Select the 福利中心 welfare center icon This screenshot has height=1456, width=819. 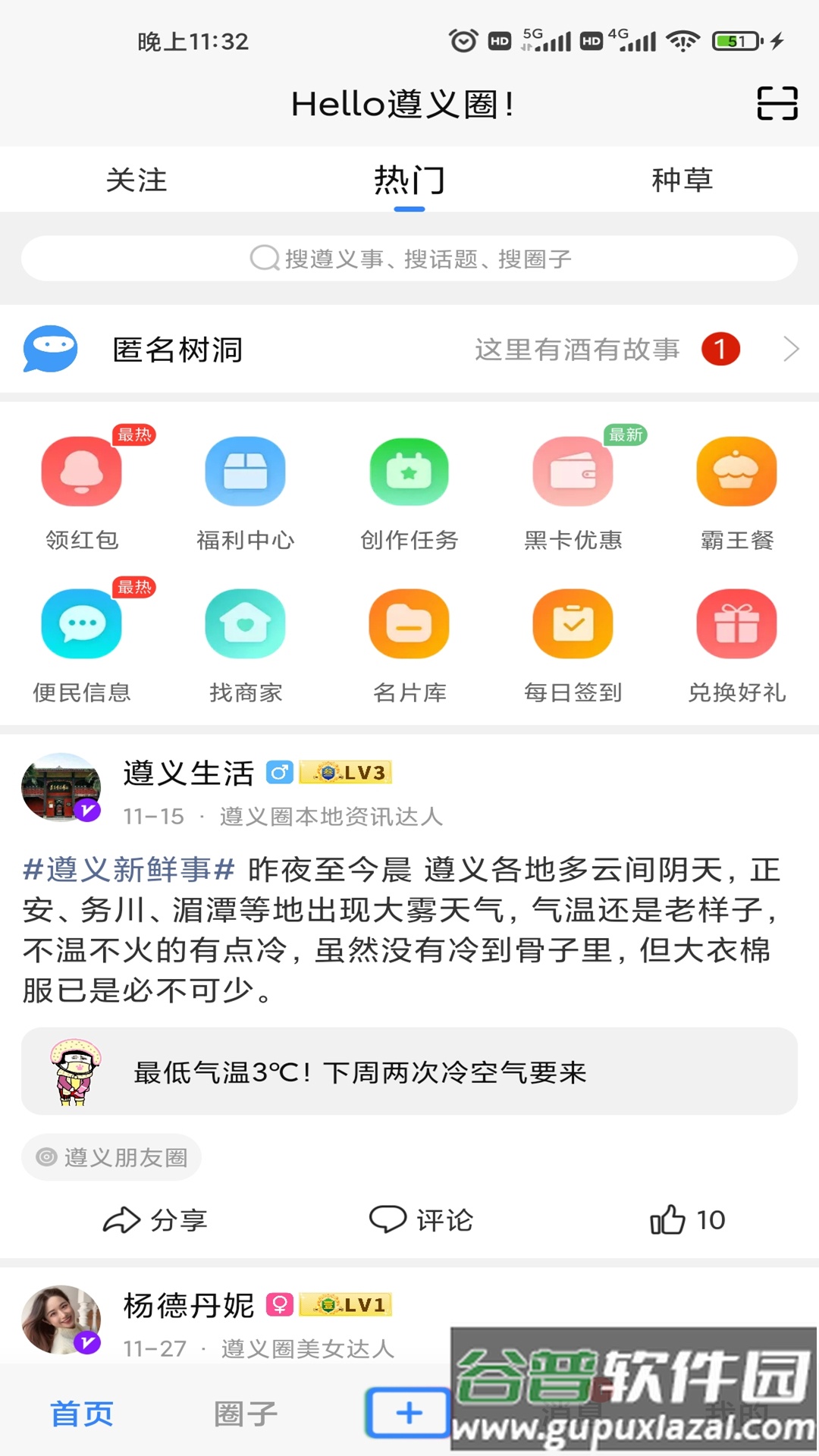click(x=245, y=471)
